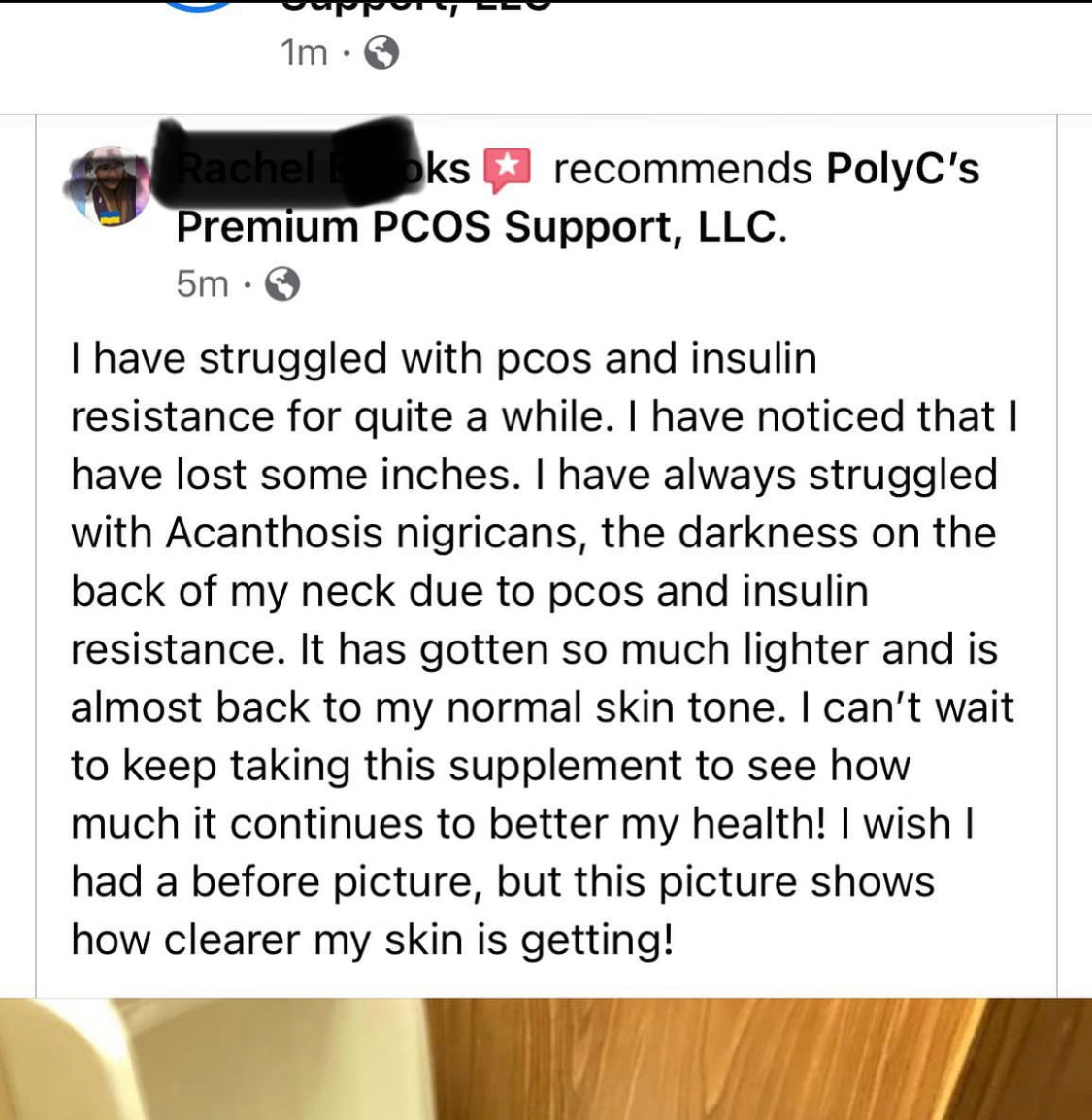Toggle the privacy setting via the globe symbol
Viewport: 1092px width, 1120px height.
(x=281, y=284)
